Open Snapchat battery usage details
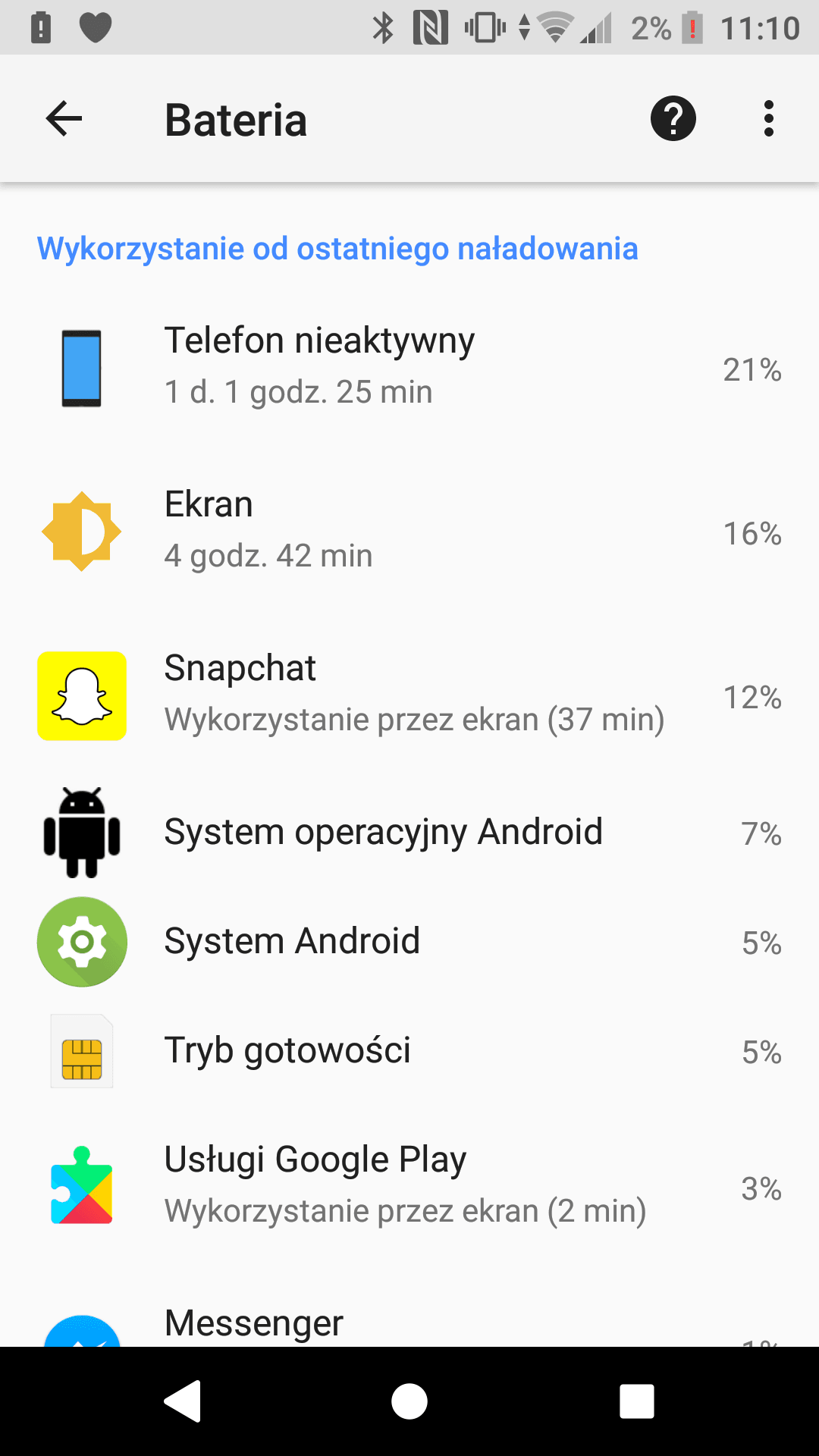The height and width of the screenshot is (1456, 819). pos(409,695)
